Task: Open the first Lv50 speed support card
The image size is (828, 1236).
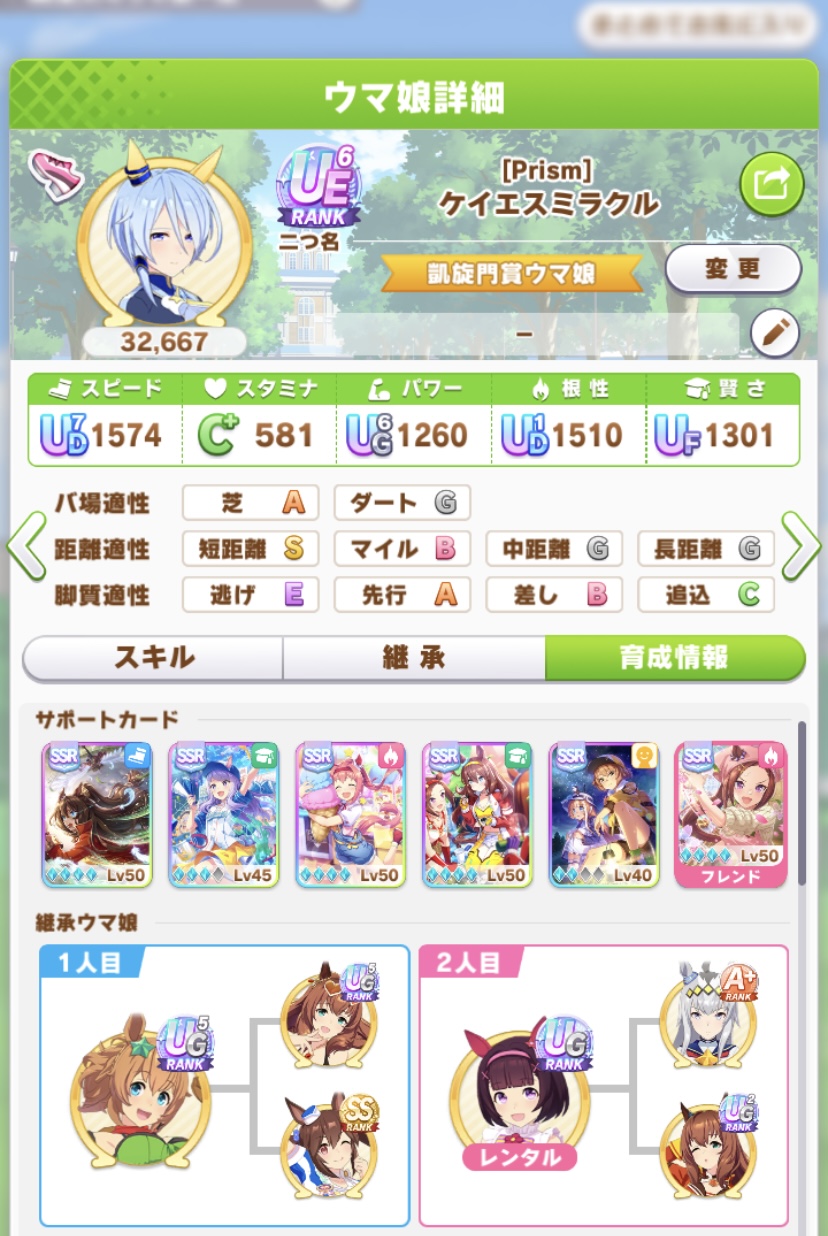Action: [x=97, y=815]
